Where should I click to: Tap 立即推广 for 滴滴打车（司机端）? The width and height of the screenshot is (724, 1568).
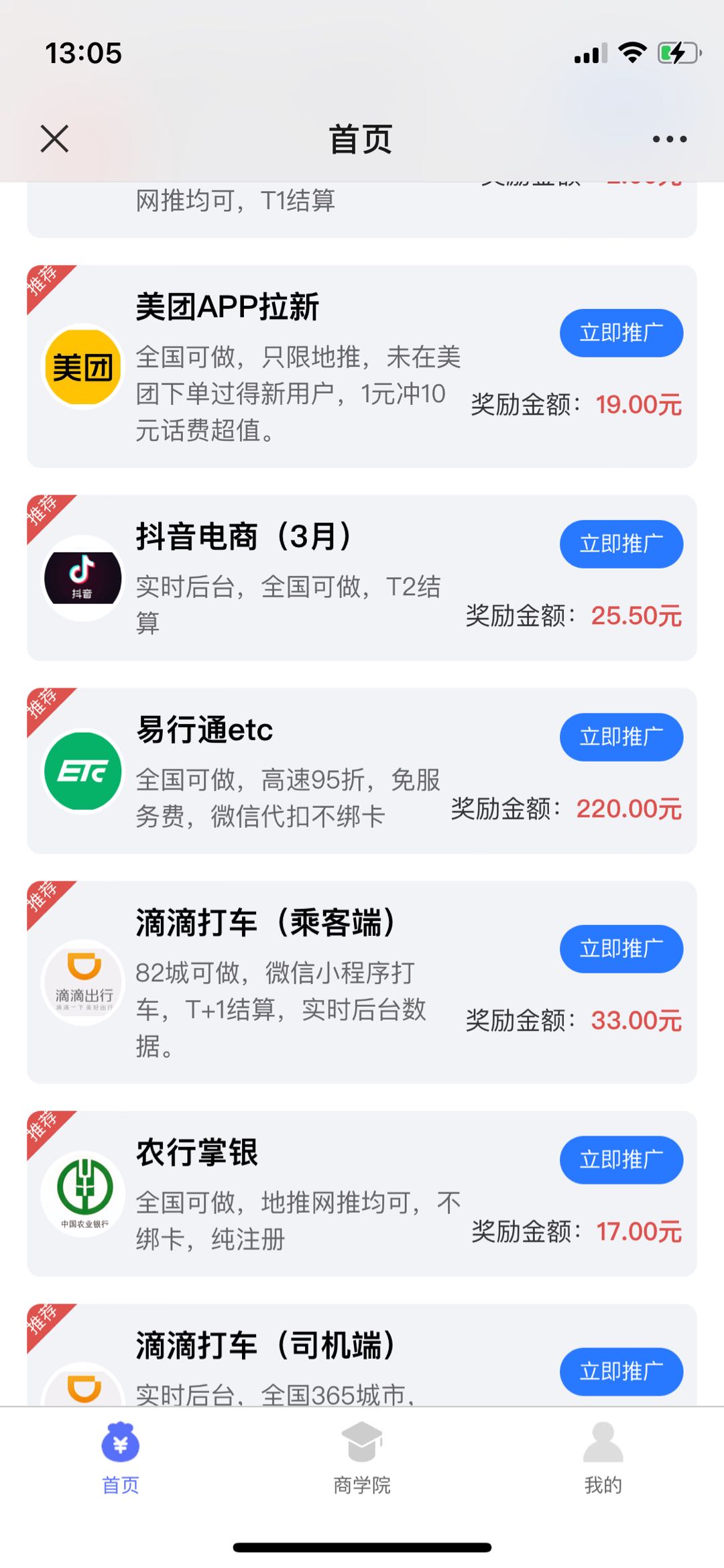pos(621,1372)
